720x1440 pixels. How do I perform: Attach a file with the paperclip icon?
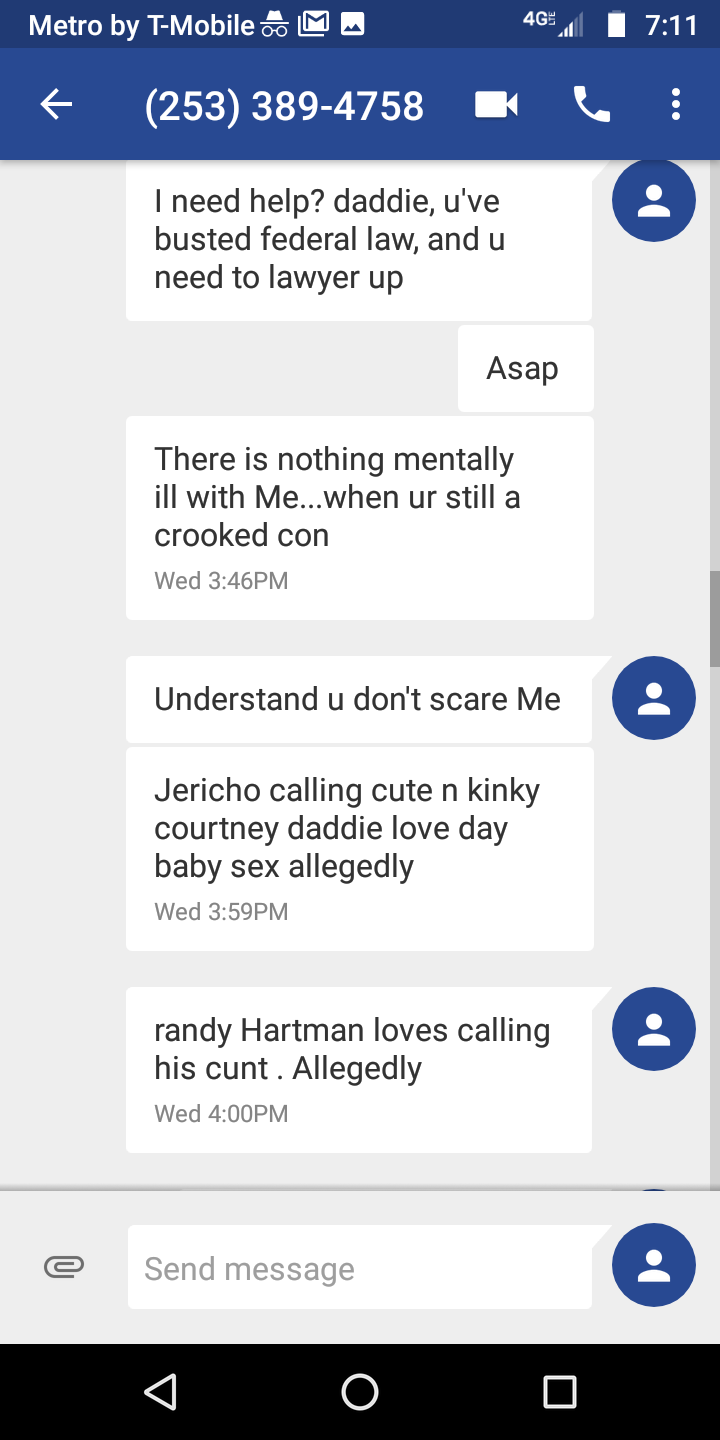(x=64, y=1266)
